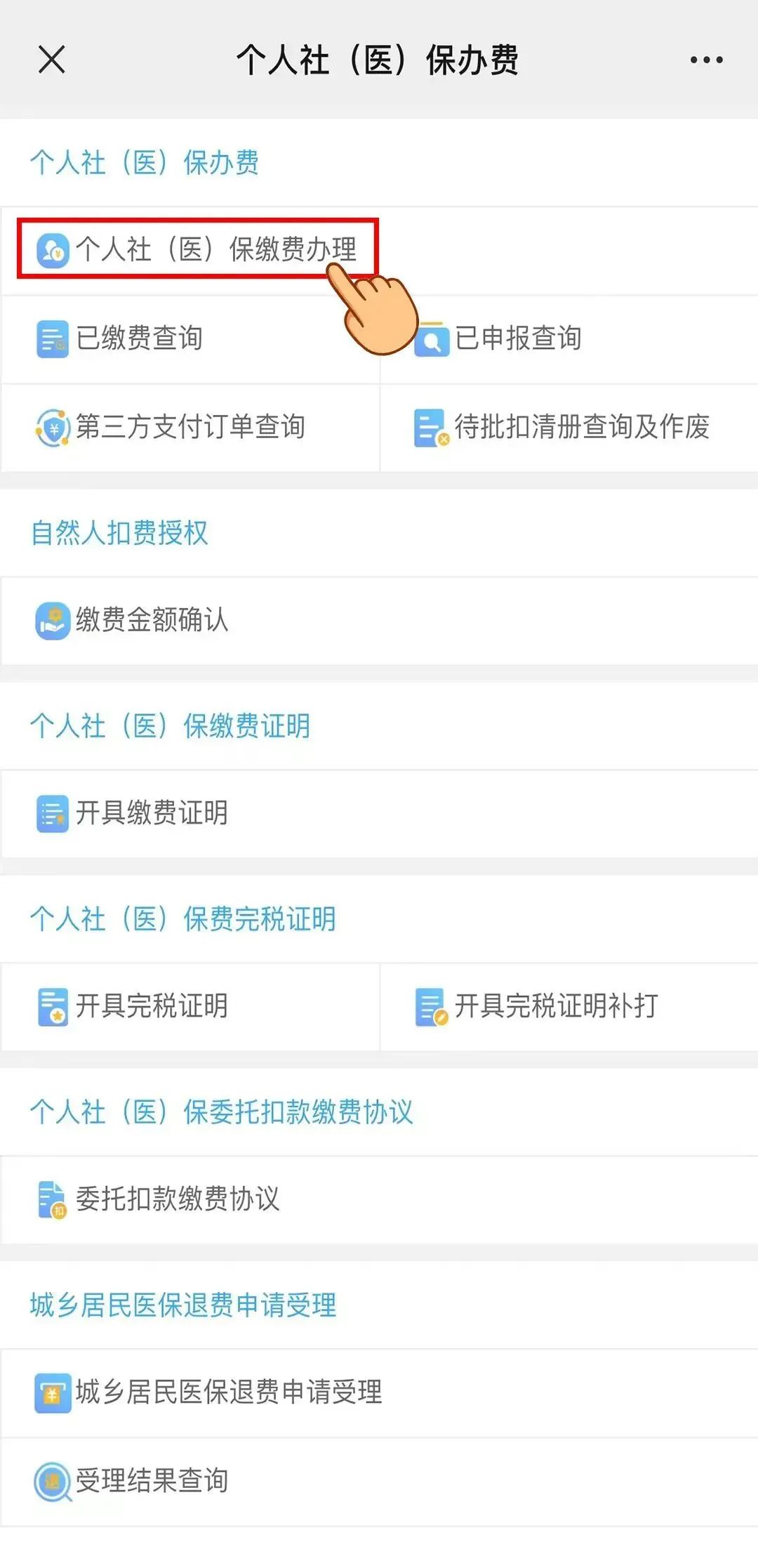The height and width of the screenshot is (1568, 758).
Task: Open 受理结果查询
Action: (379, 1481)
